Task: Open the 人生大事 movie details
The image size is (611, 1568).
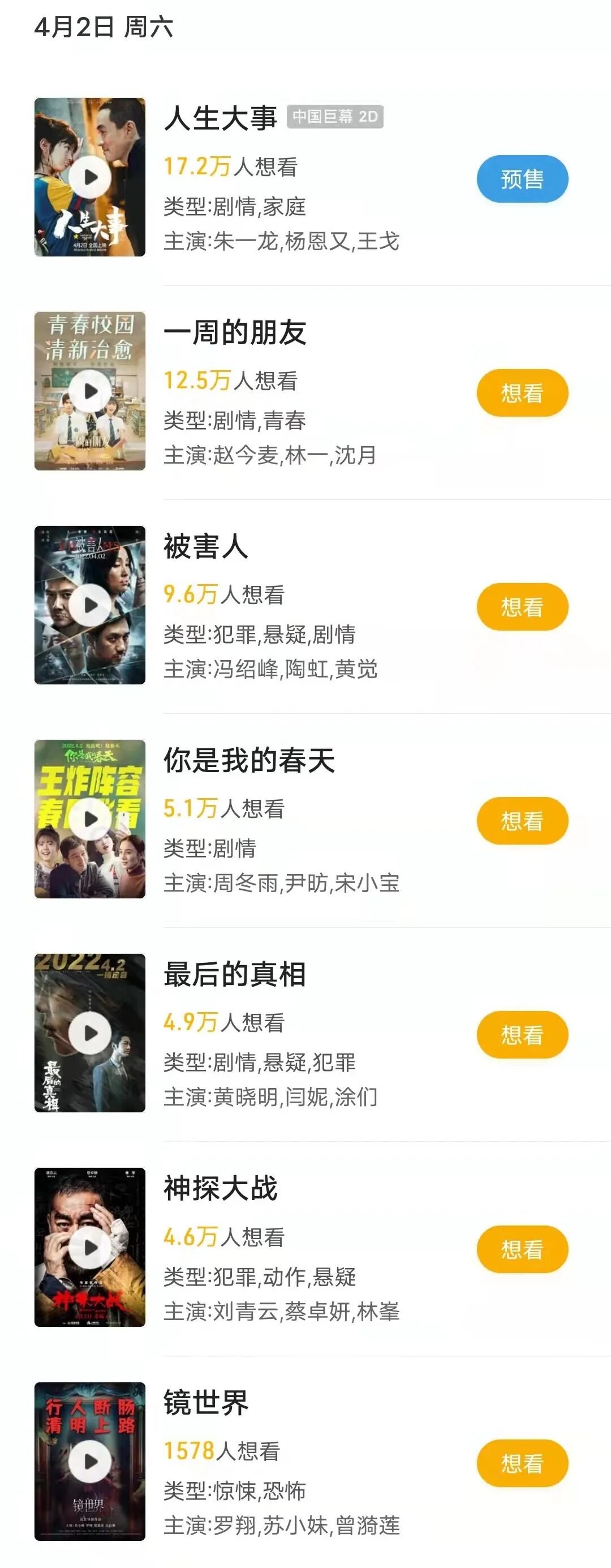Action: pos(220,118)
